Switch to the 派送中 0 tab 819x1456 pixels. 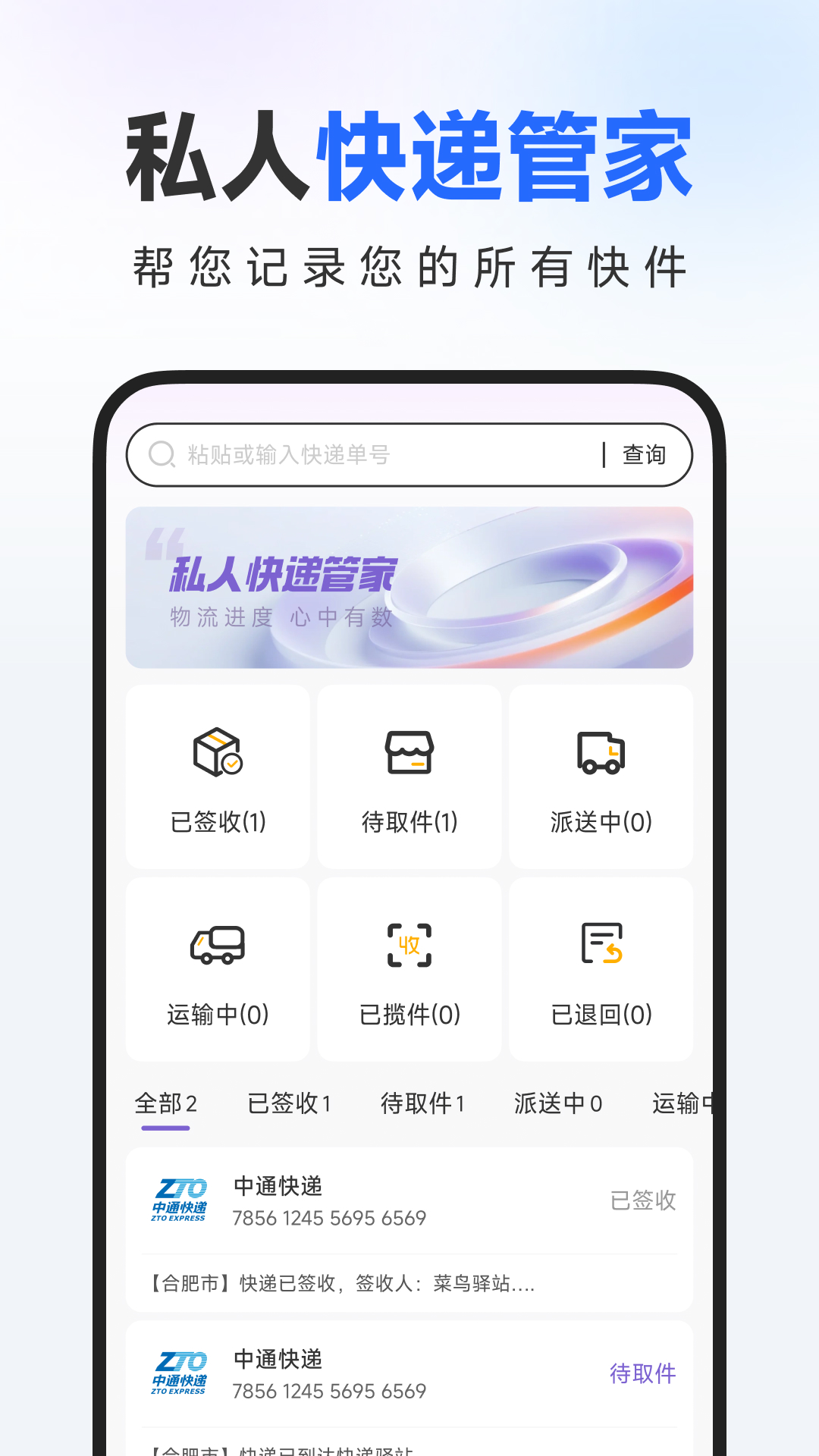(558, 1104)
